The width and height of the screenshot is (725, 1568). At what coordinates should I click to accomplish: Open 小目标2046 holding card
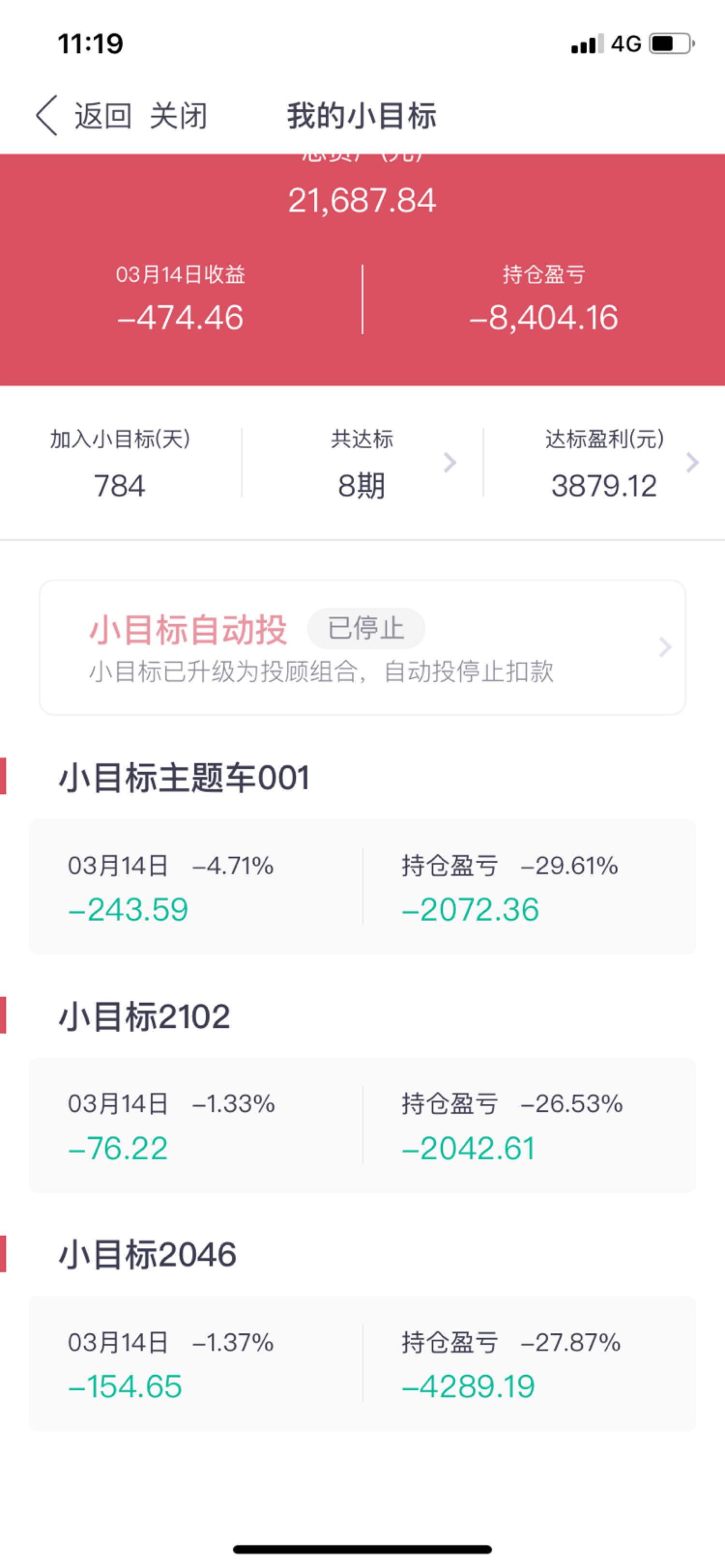[362, 1364]
